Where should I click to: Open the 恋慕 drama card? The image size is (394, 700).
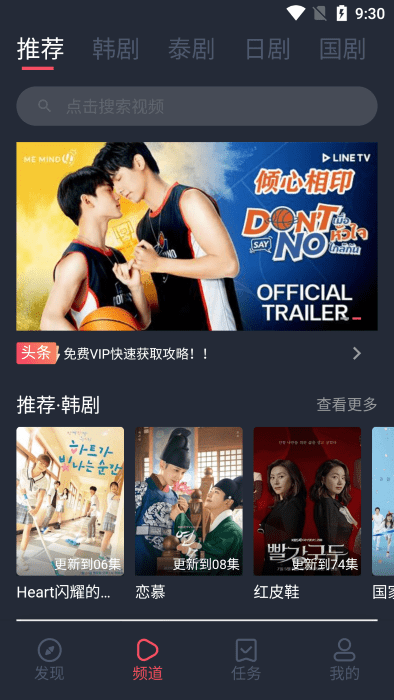(189, 513)
